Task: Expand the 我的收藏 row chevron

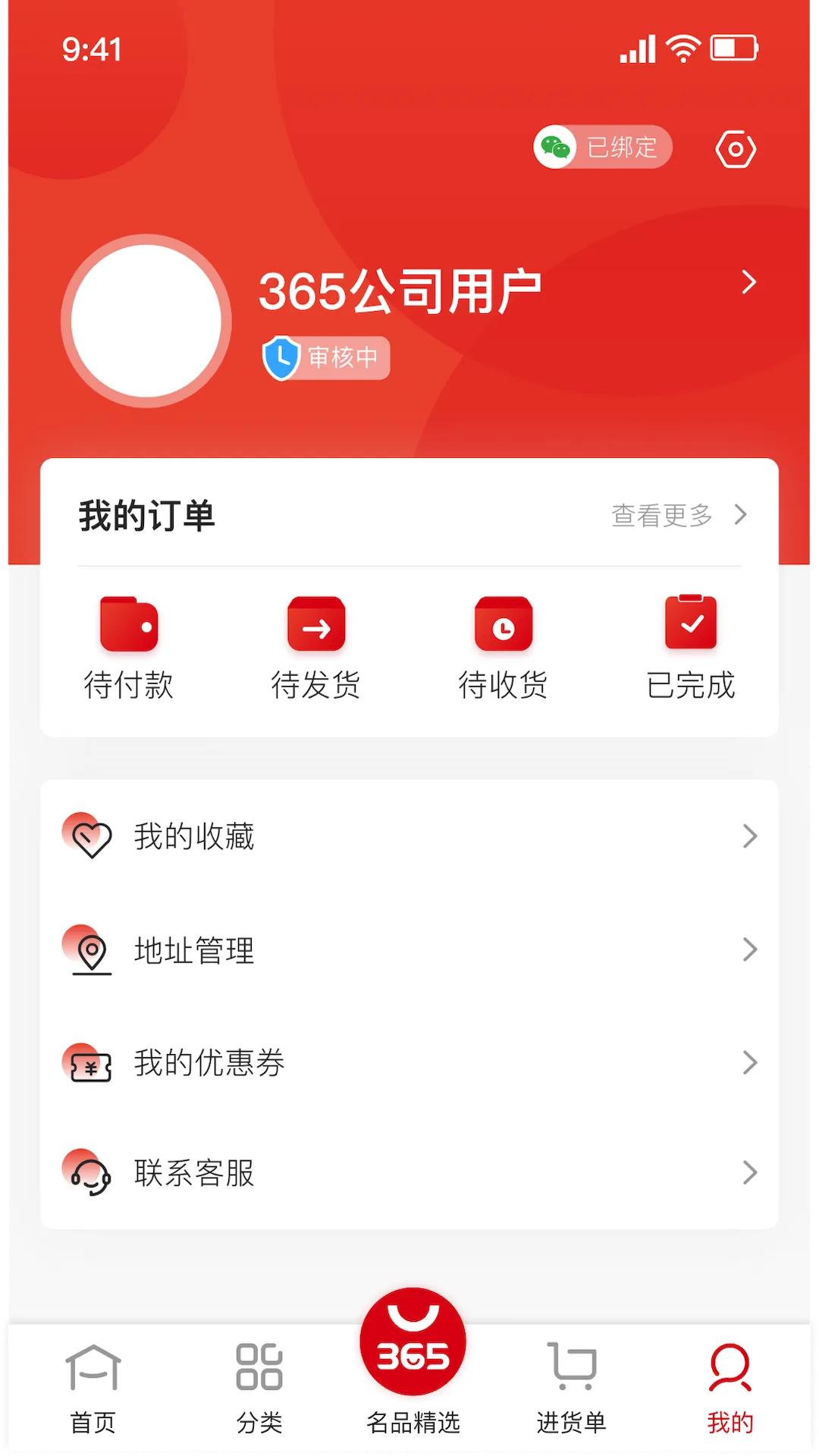Action: [751, 836]
